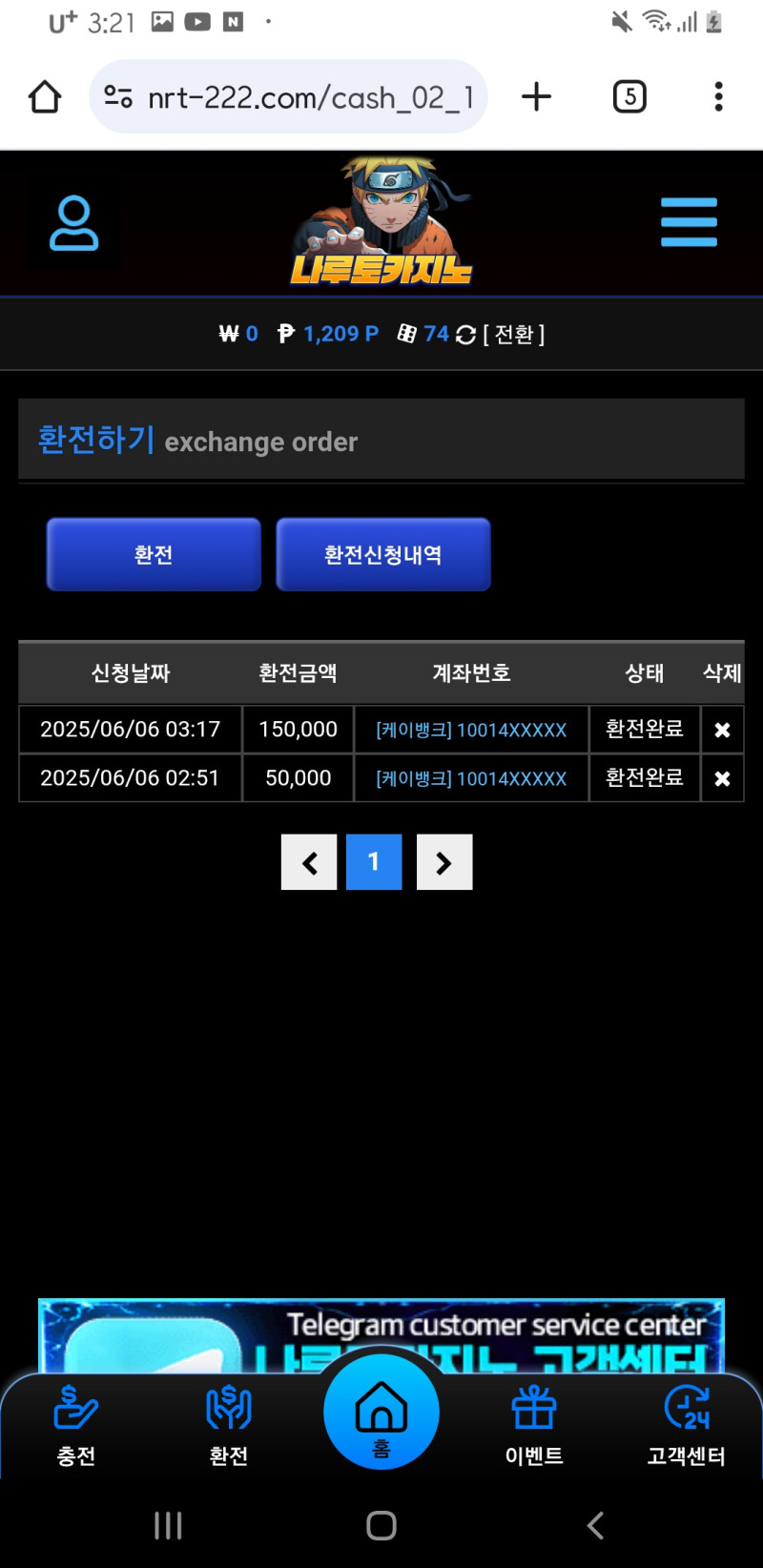
Task: Delete the 50,000 exchange record
Action: click(x=722, y=778)
